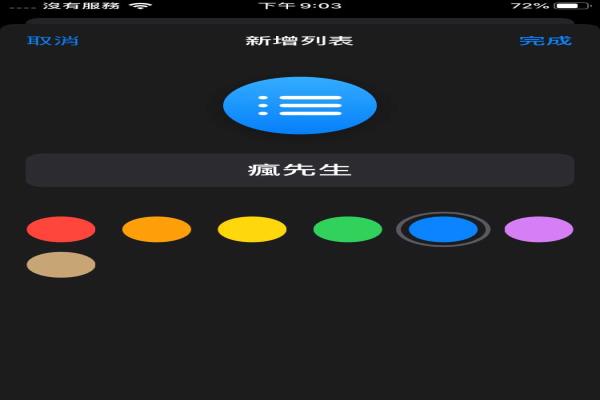The image size is (600, 400).
Task: Pick the purple color swatch
Action: (x=539, y=229)
